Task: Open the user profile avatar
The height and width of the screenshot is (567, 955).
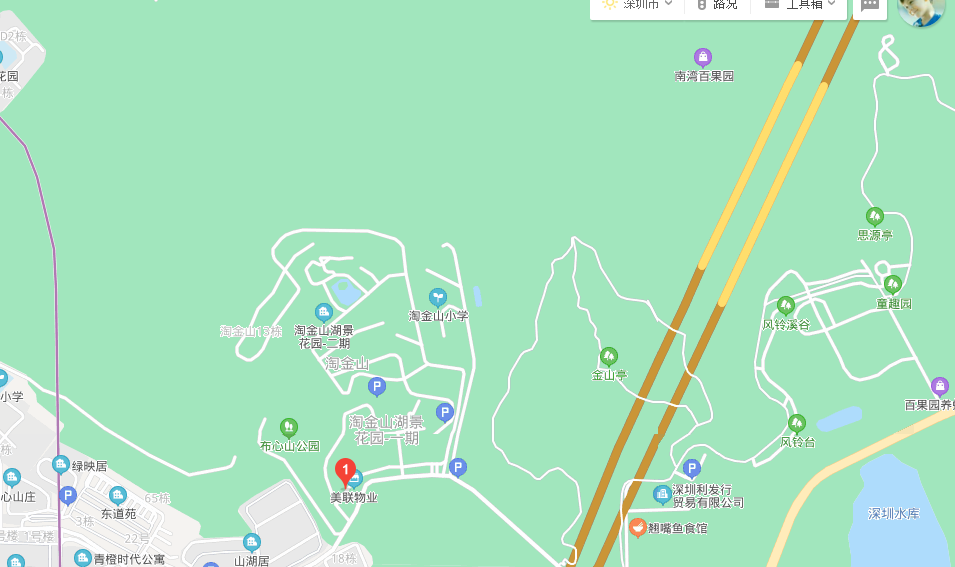Action: coord(921,9)
